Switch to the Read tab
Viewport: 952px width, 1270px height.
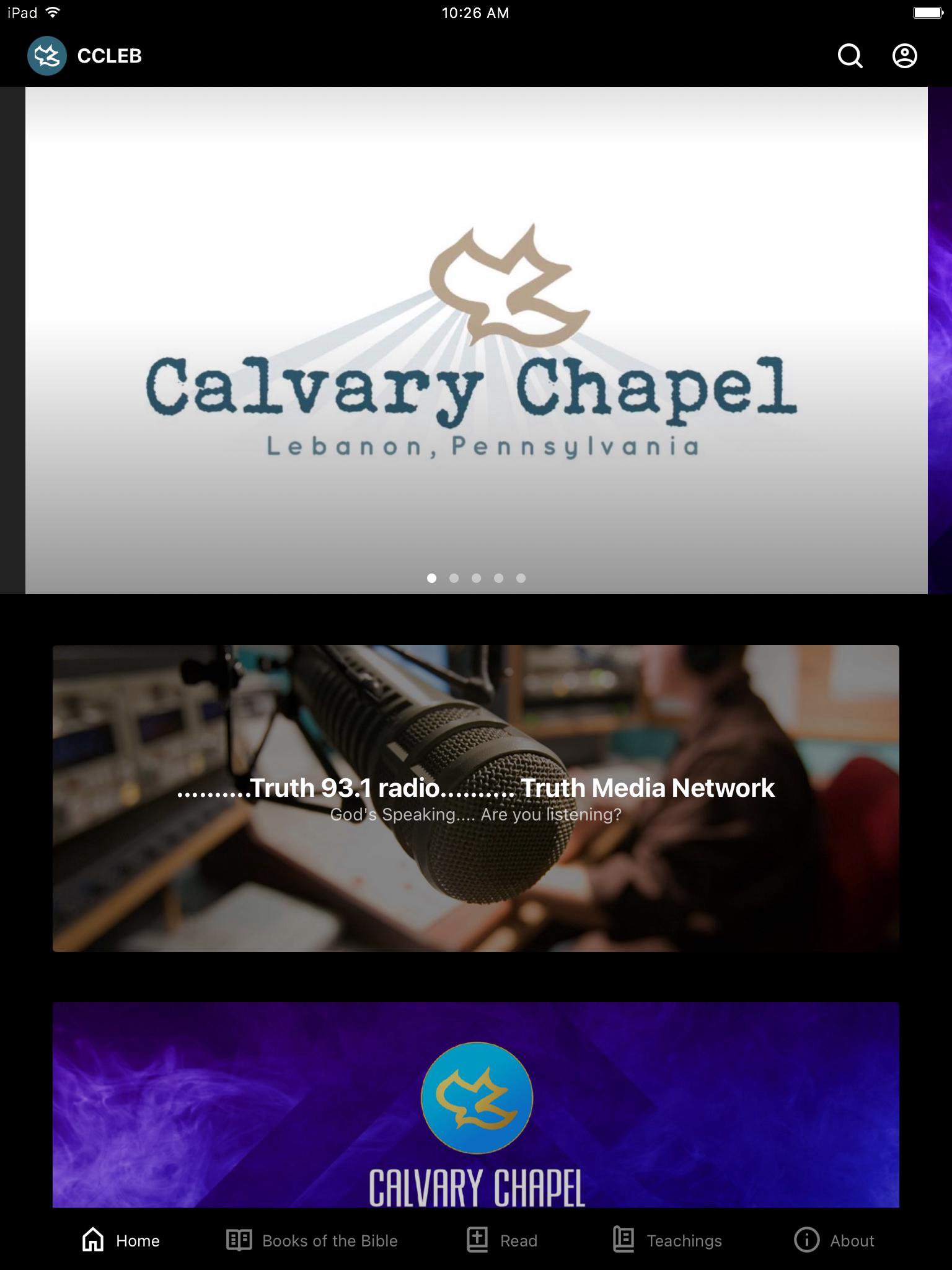click(502, 1240)
